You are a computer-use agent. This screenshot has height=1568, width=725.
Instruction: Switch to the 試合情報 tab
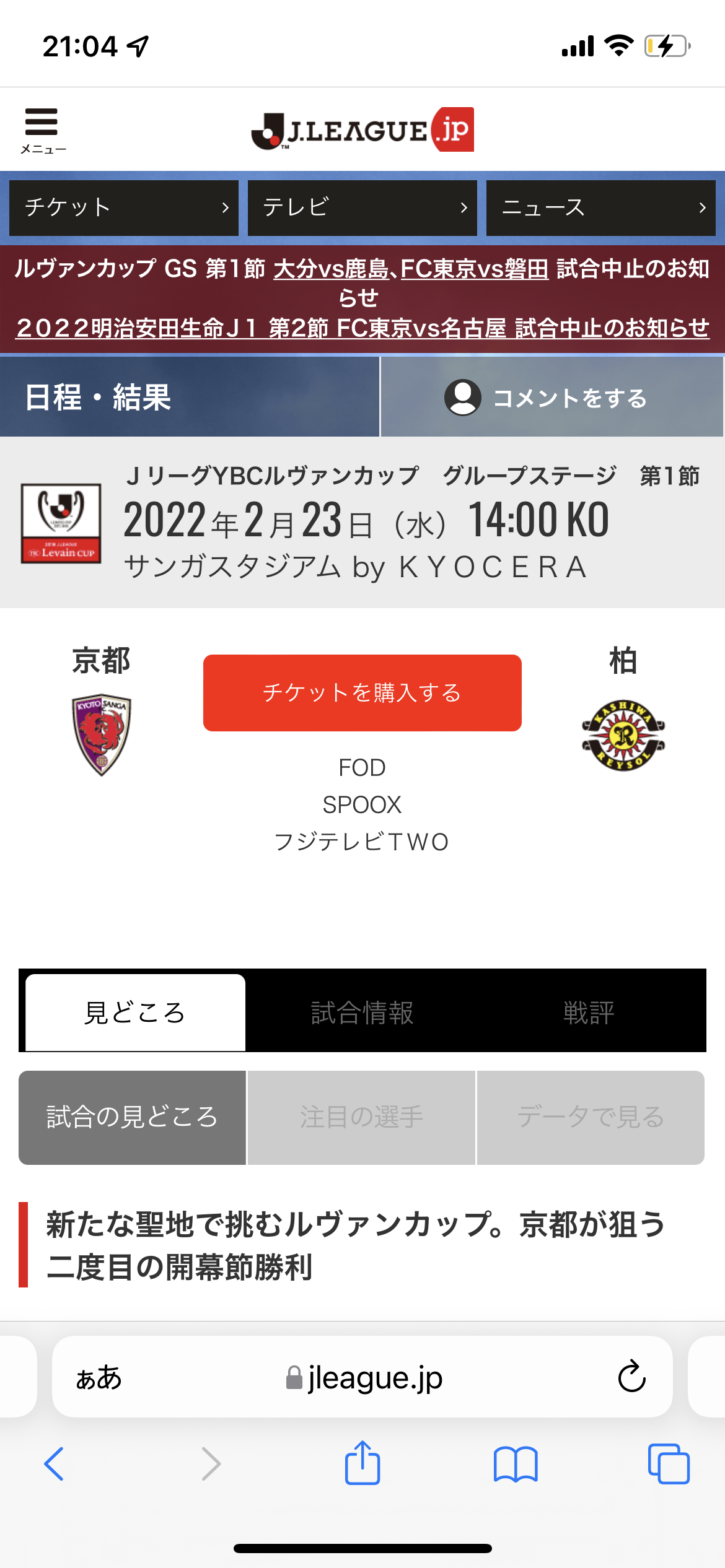point(362,1013)
